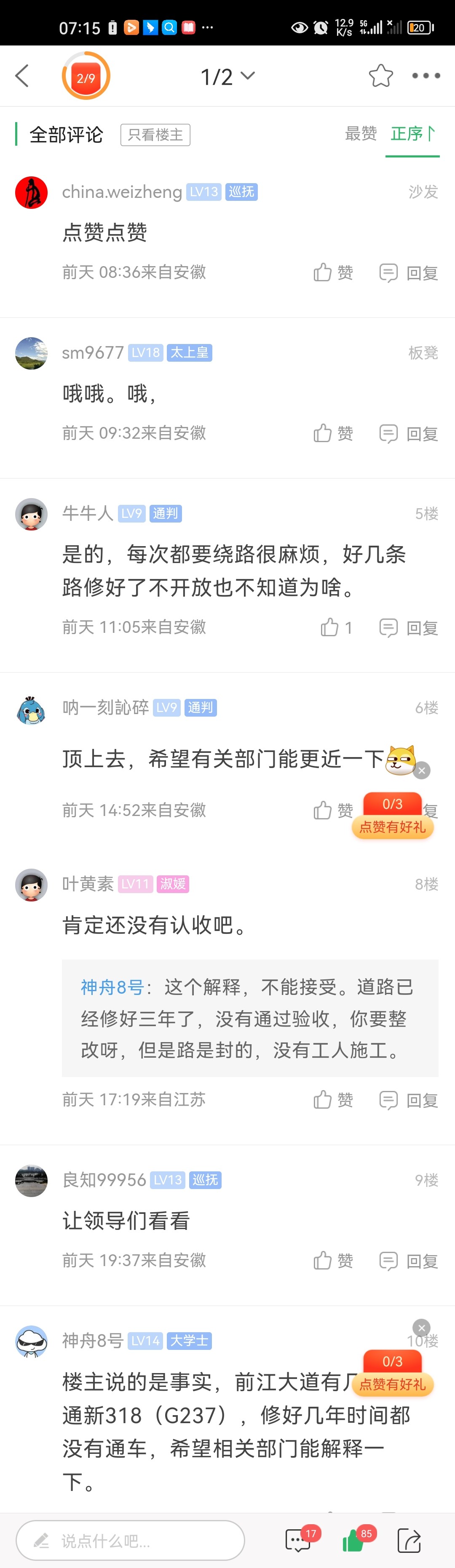455x1568 pixels.
Task: Open the three-dot overflow menu
Action: pyautogui.click(x=426, y=76)
